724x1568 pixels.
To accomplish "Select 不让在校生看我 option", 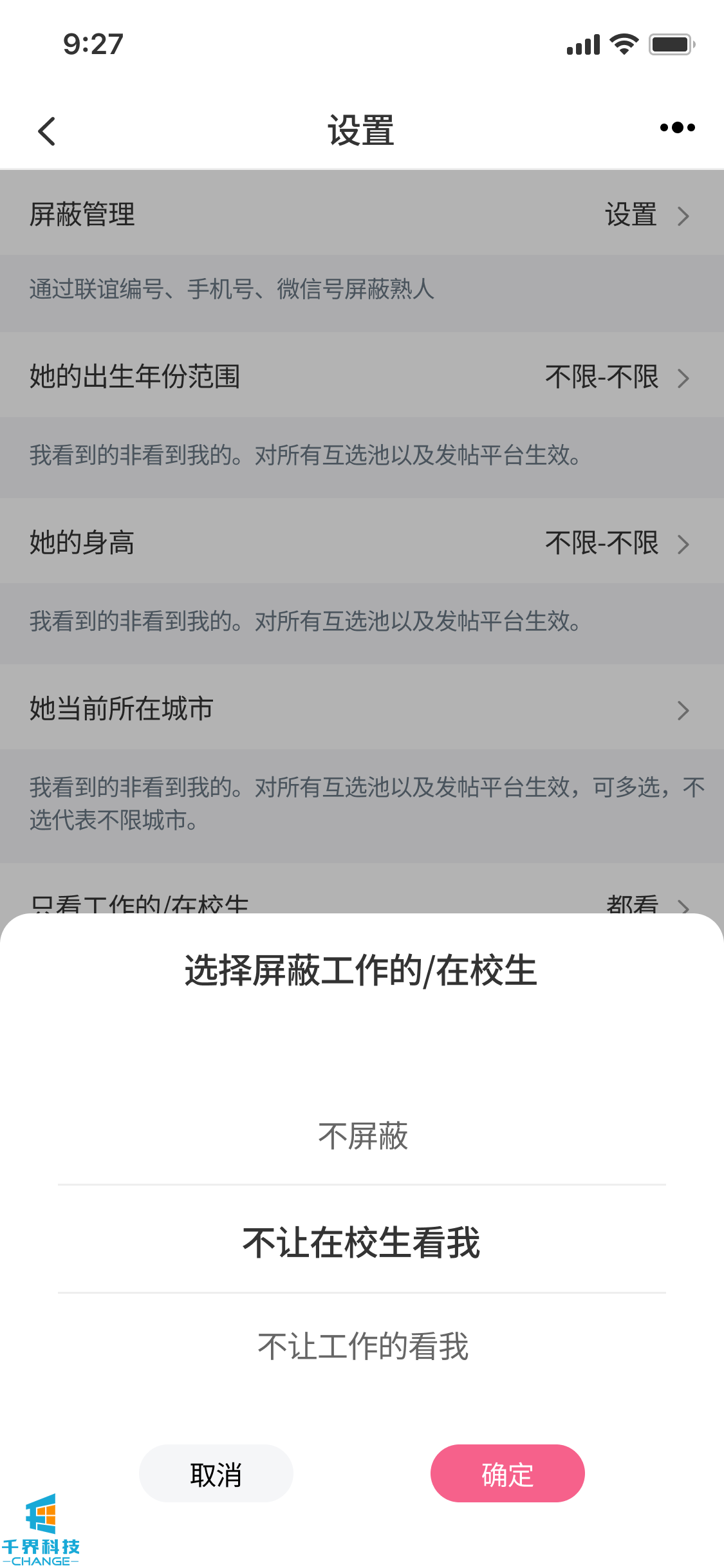I will coord(361,1241).
